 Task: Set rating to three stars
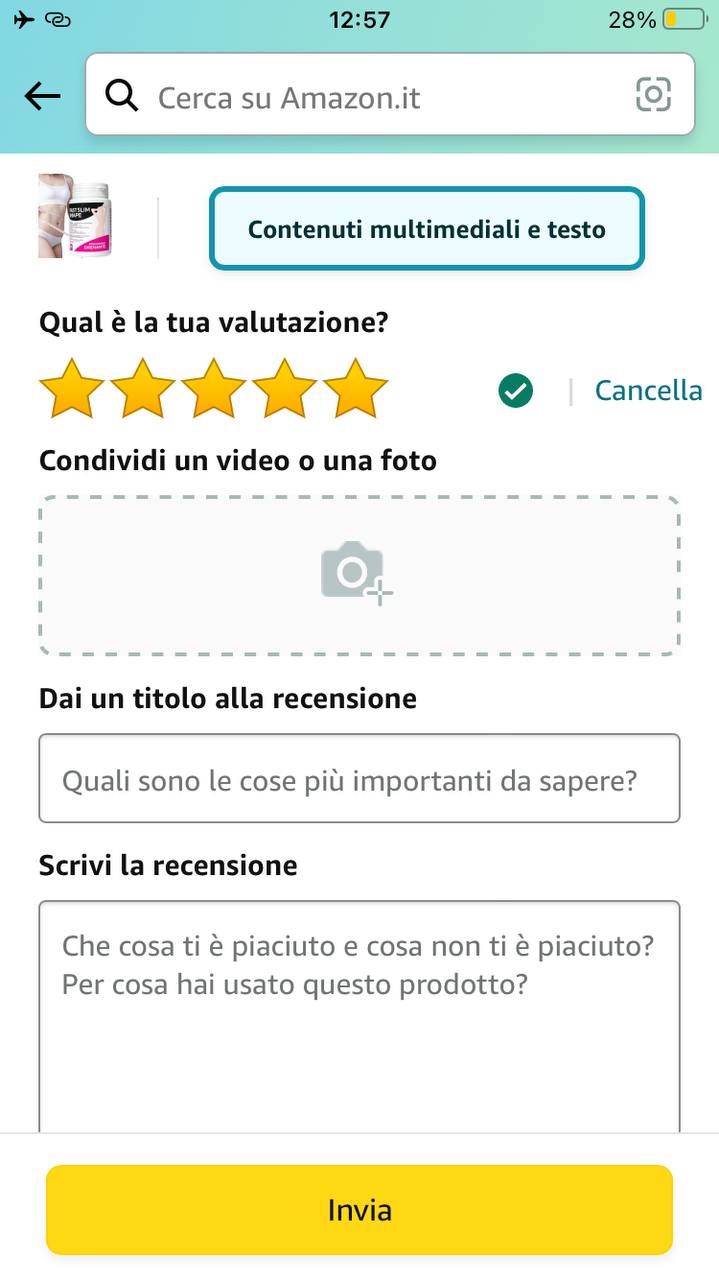pyautogui.click(x=214, y=389)
